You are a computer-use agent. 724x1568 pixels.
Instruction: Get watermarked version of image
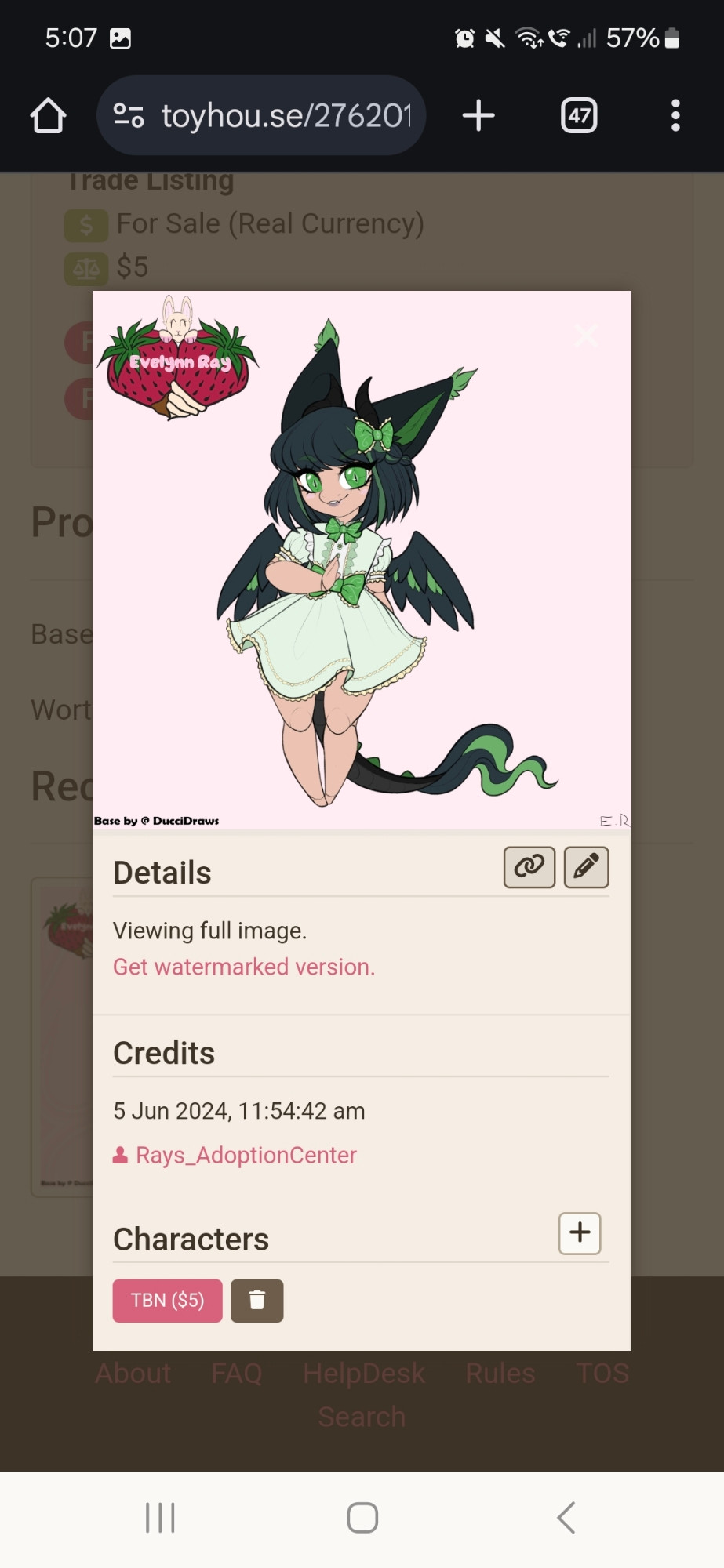[244, 967]
